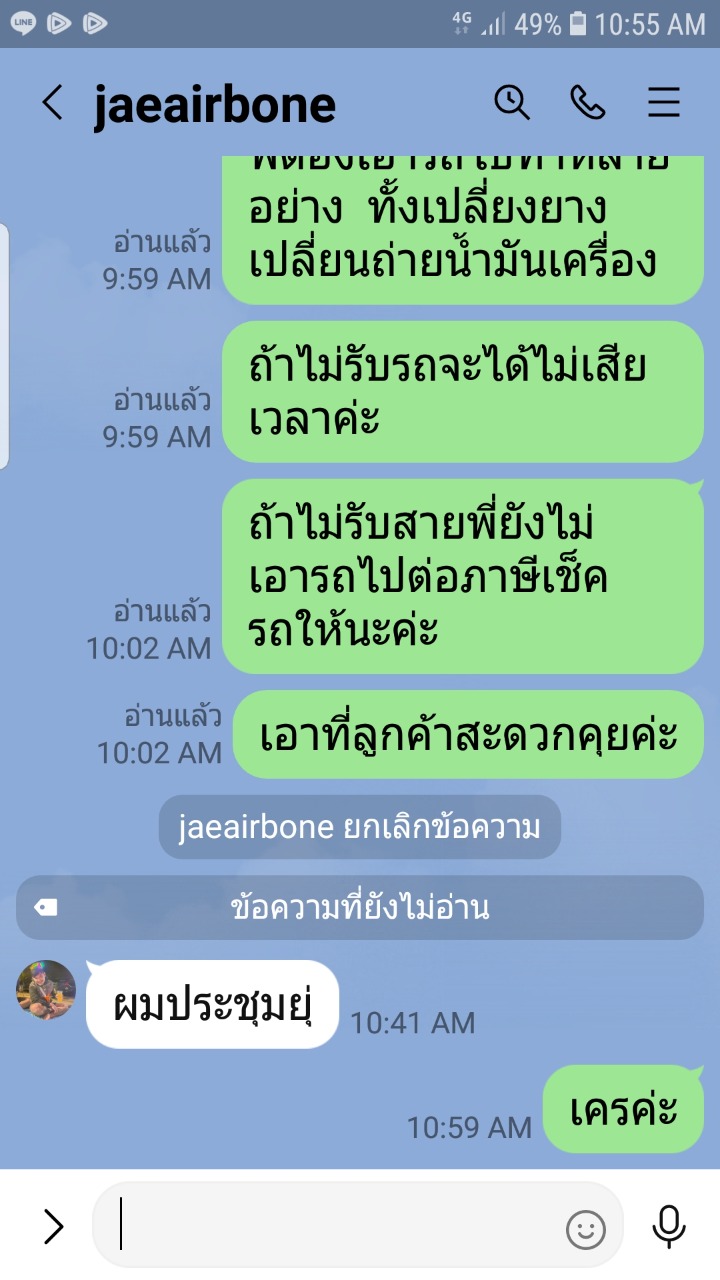Search messages in this chat

512,102
